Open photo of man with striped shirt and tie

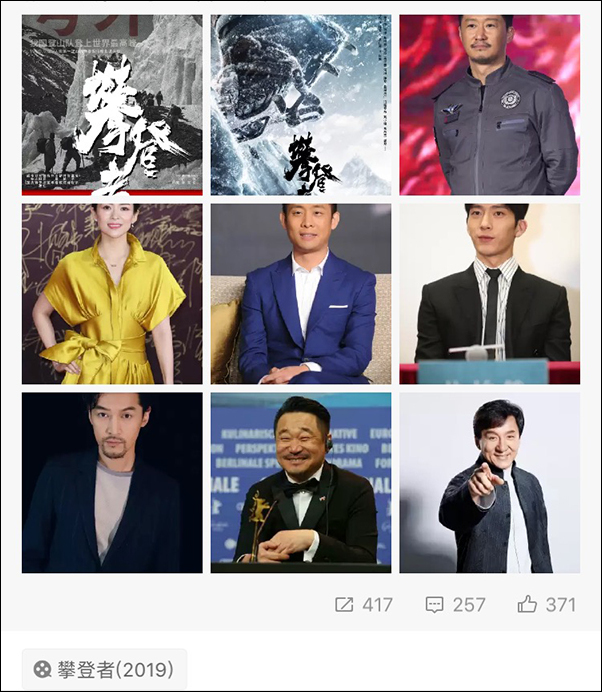tap(490, 294)
